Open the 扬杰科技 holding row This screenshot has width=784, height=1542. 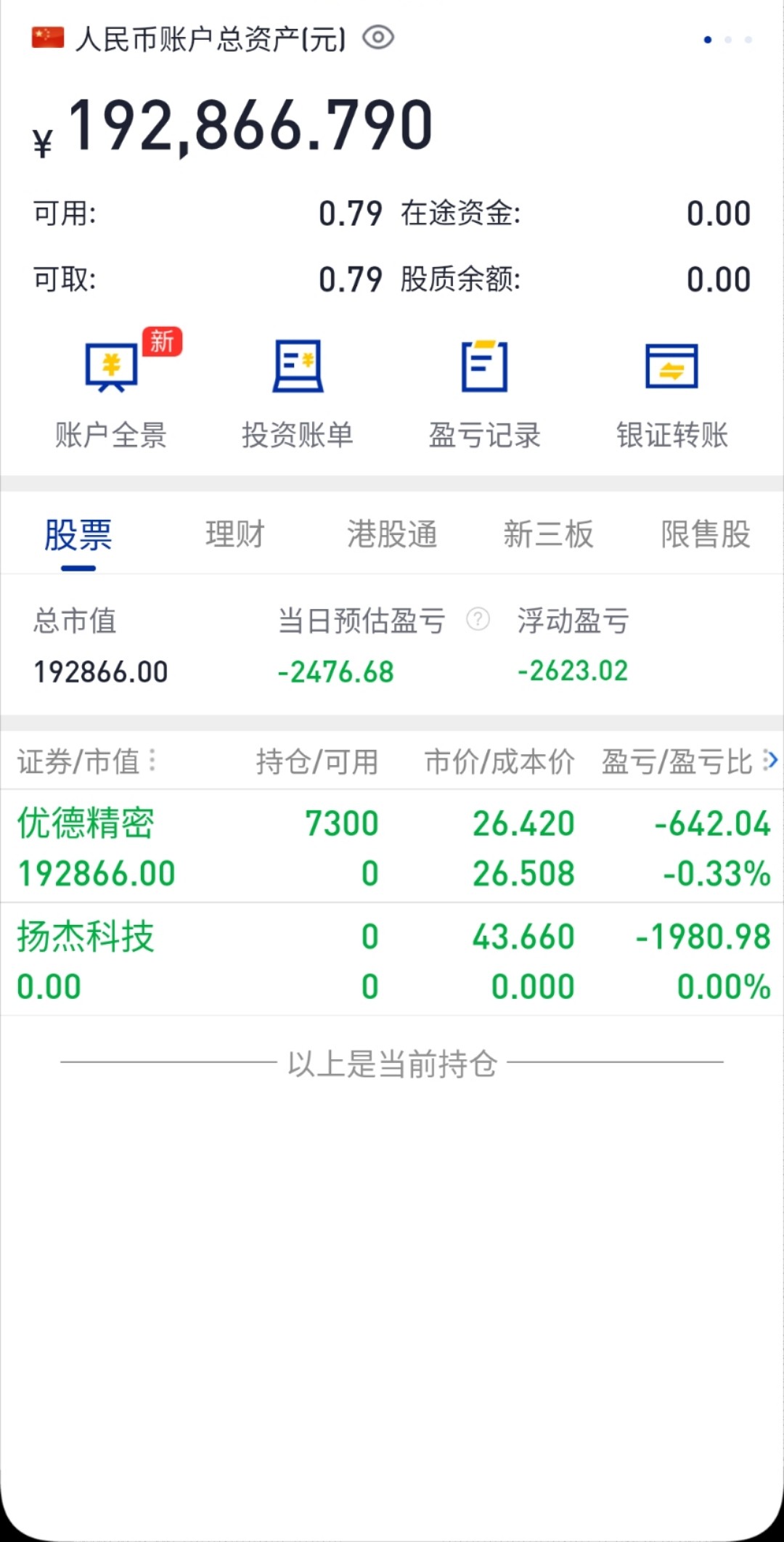coord(392,960)
